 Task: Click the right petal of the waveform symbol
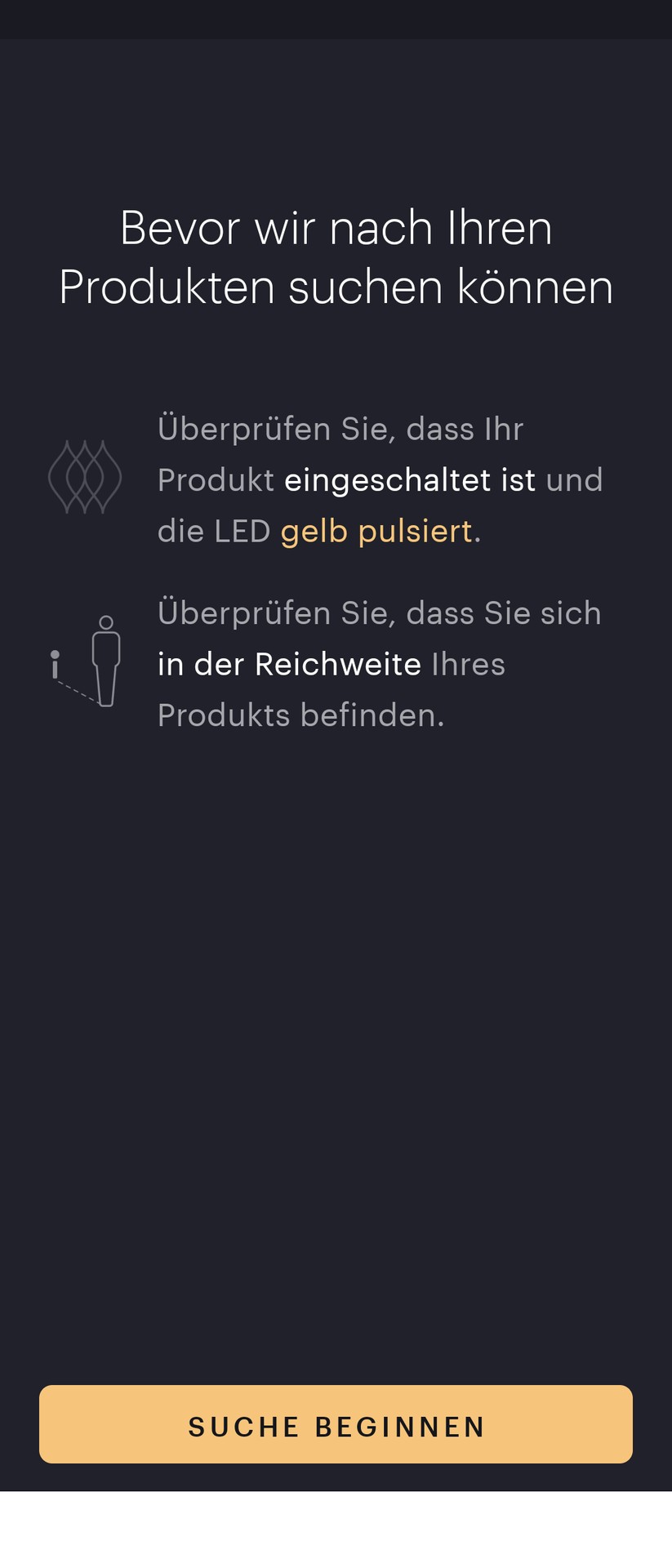click(x=104, y=477)
